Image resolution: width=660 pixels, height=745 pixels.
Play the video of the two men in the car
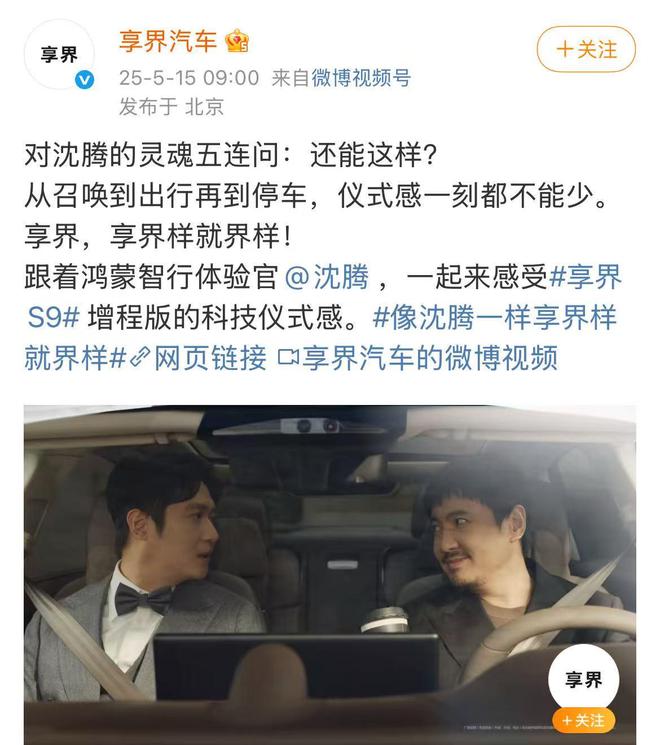click(330, 560)
